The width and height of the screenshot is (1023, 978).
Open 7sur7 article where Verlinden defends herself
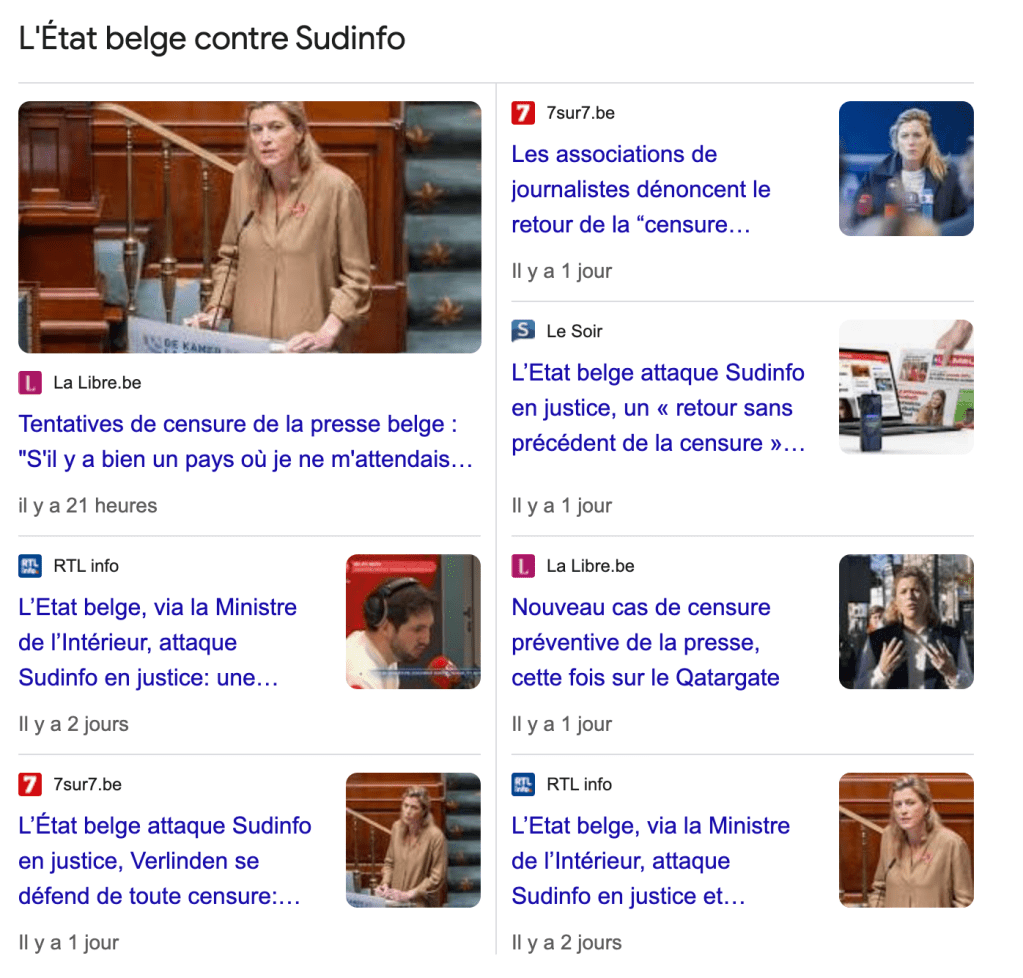pos(164,861)
